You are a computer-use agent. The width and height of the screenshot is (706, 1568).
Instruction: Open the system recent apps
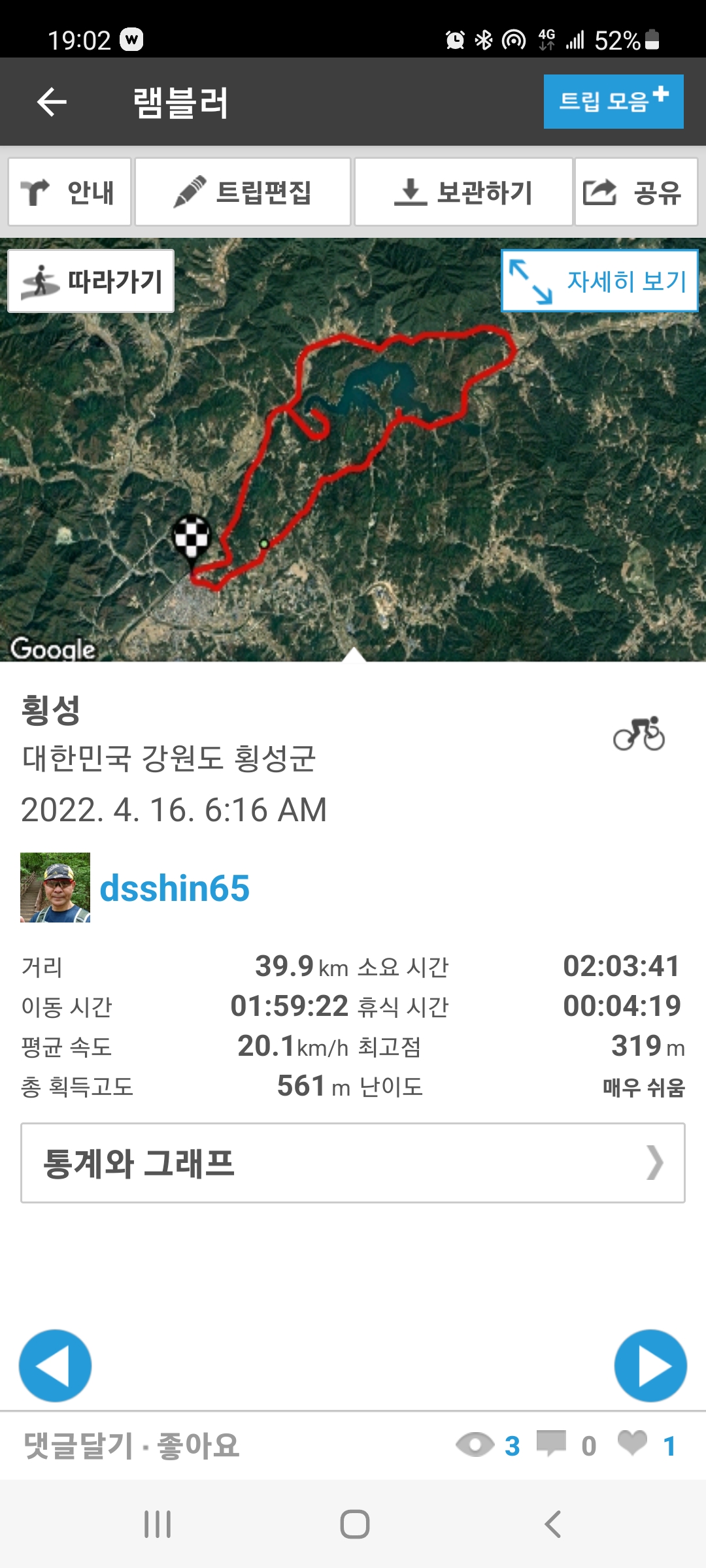coord(158,1524)
